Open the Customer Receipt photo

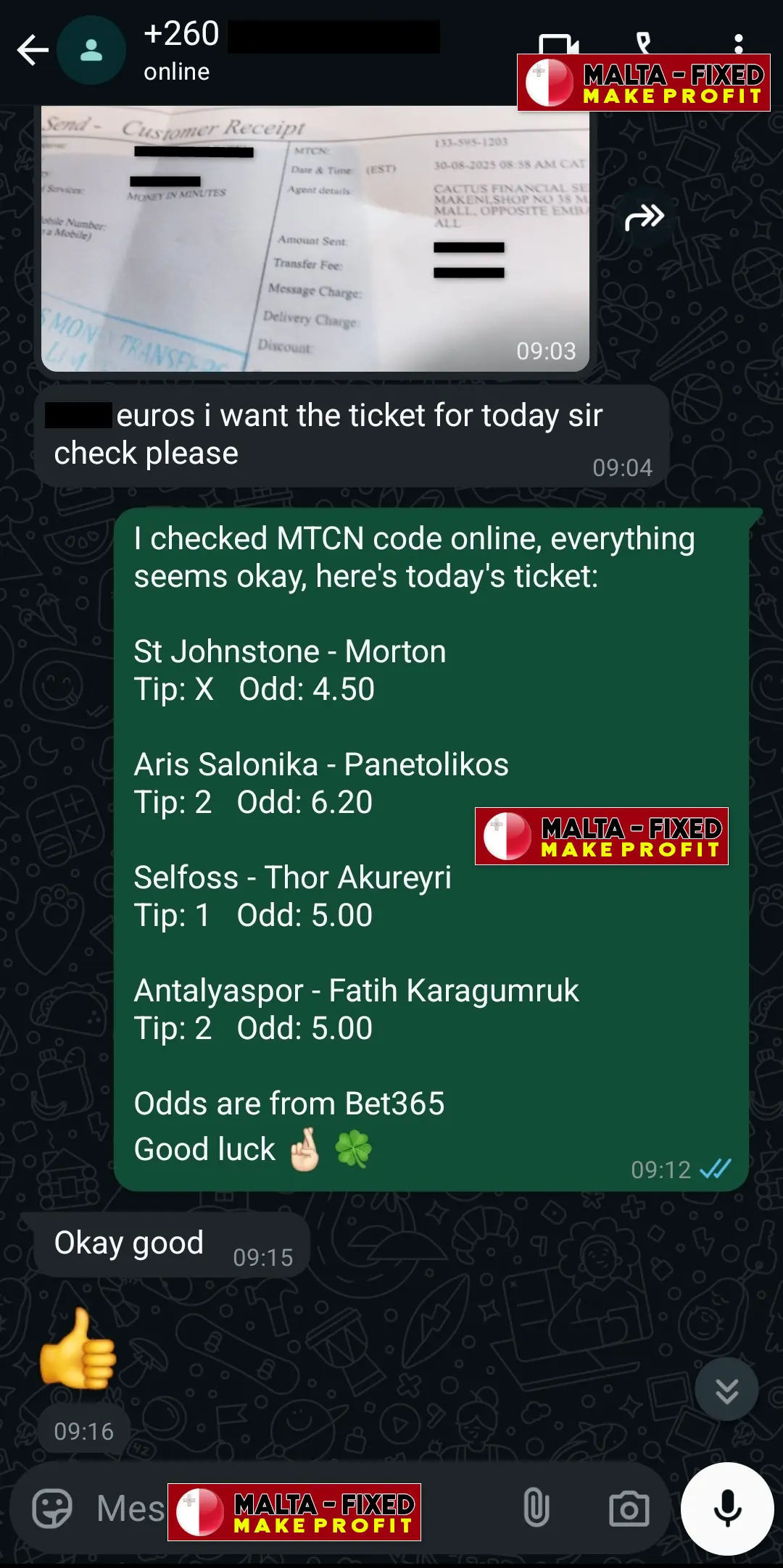point(315,239)
